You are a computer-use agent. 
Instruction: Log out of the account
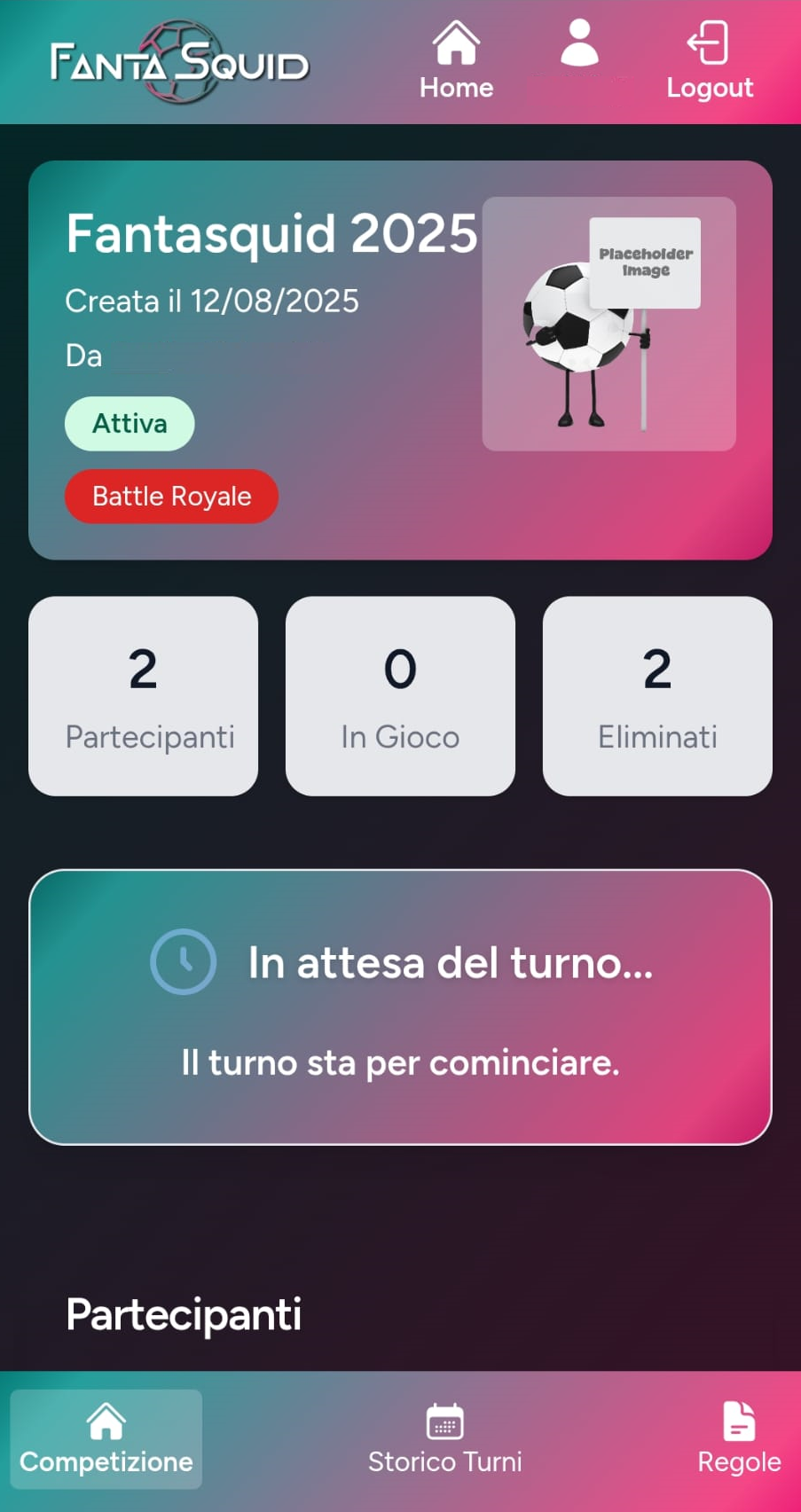tap(710, 62)
